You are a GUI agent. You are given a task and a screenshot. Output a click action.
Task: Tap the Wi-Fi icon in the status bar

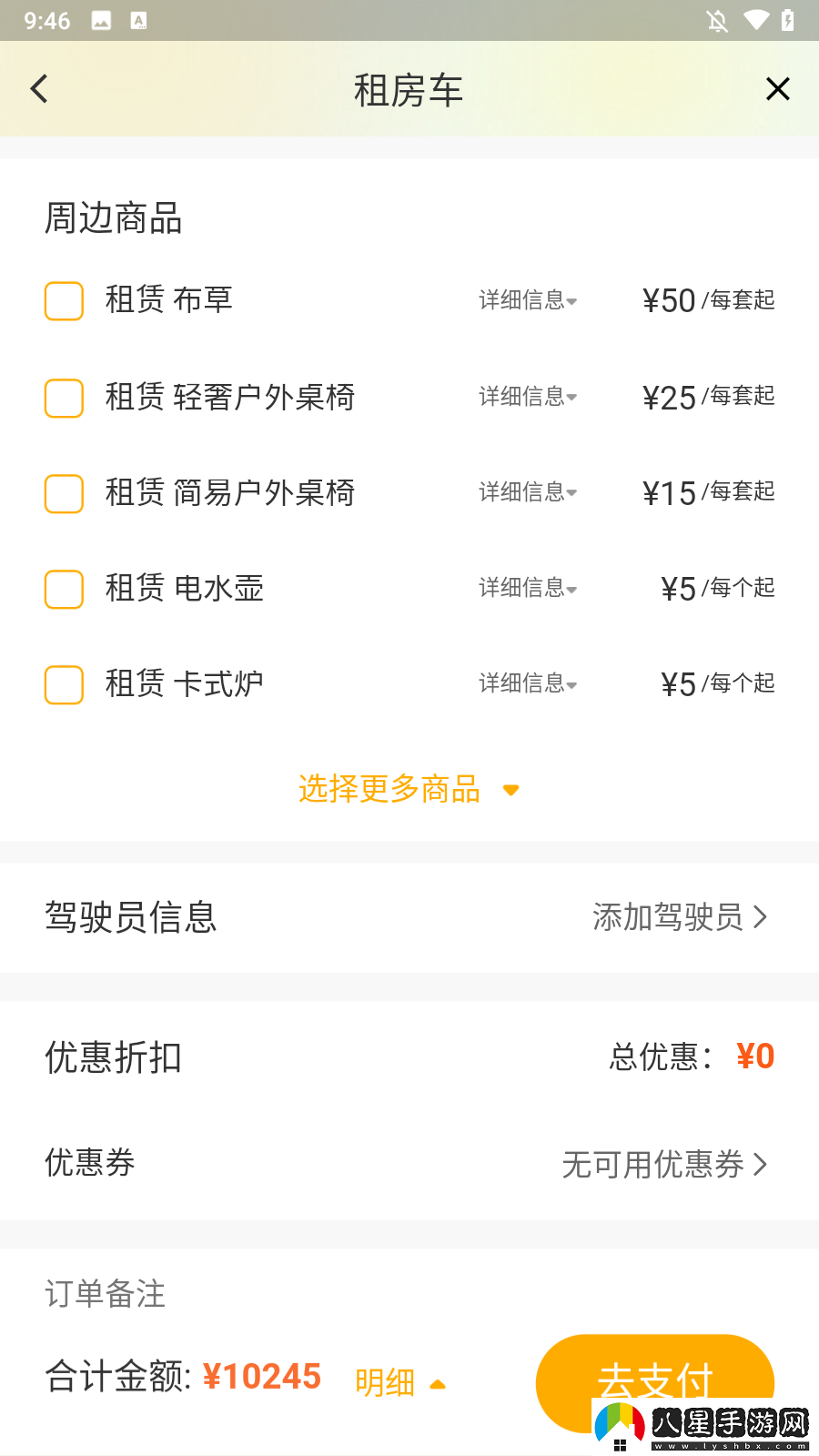coord(758,20)
